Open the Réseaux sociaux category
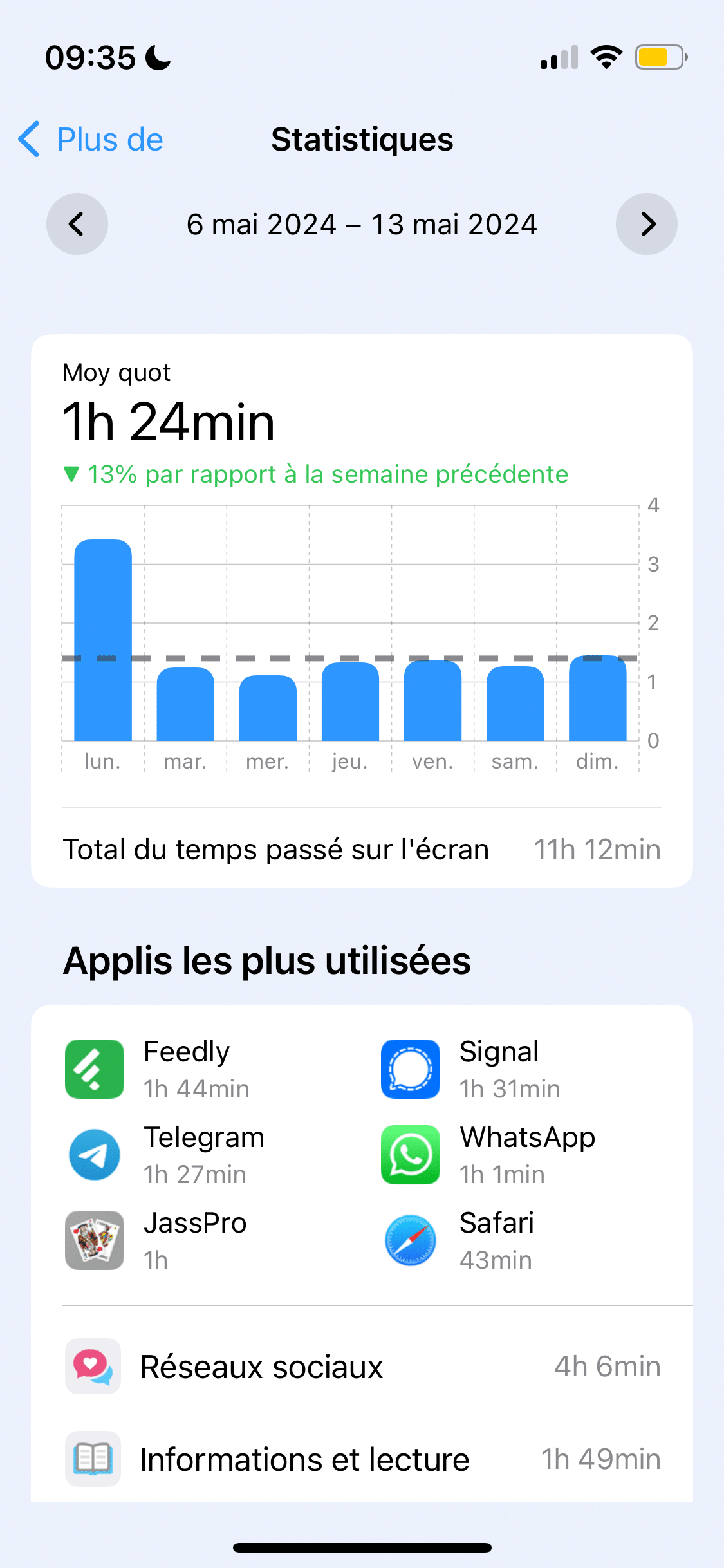 [362, 1367]
